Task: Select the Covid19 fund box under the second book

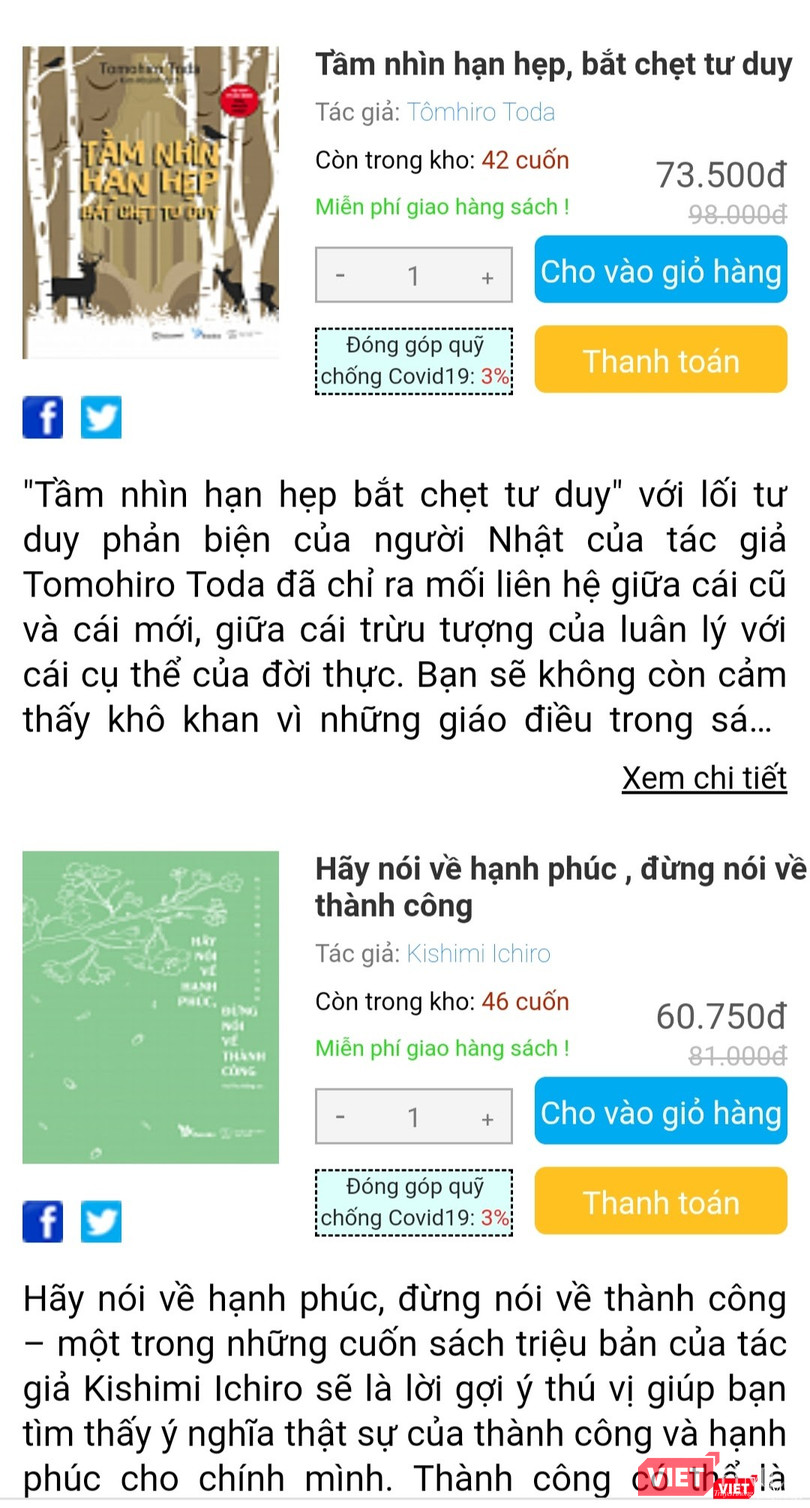Action: [414, 1201]
